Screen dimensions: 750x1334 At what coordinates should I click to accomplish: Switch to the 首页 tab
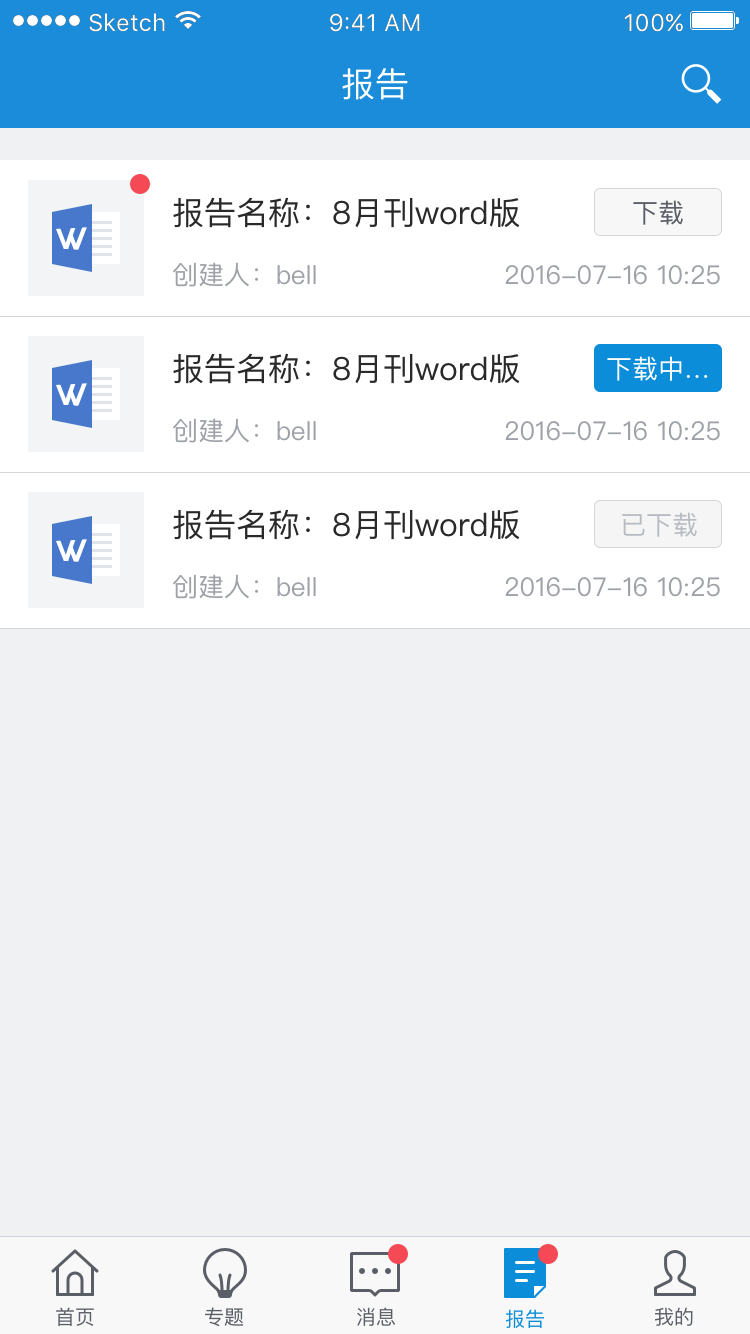click(75, 1288)
